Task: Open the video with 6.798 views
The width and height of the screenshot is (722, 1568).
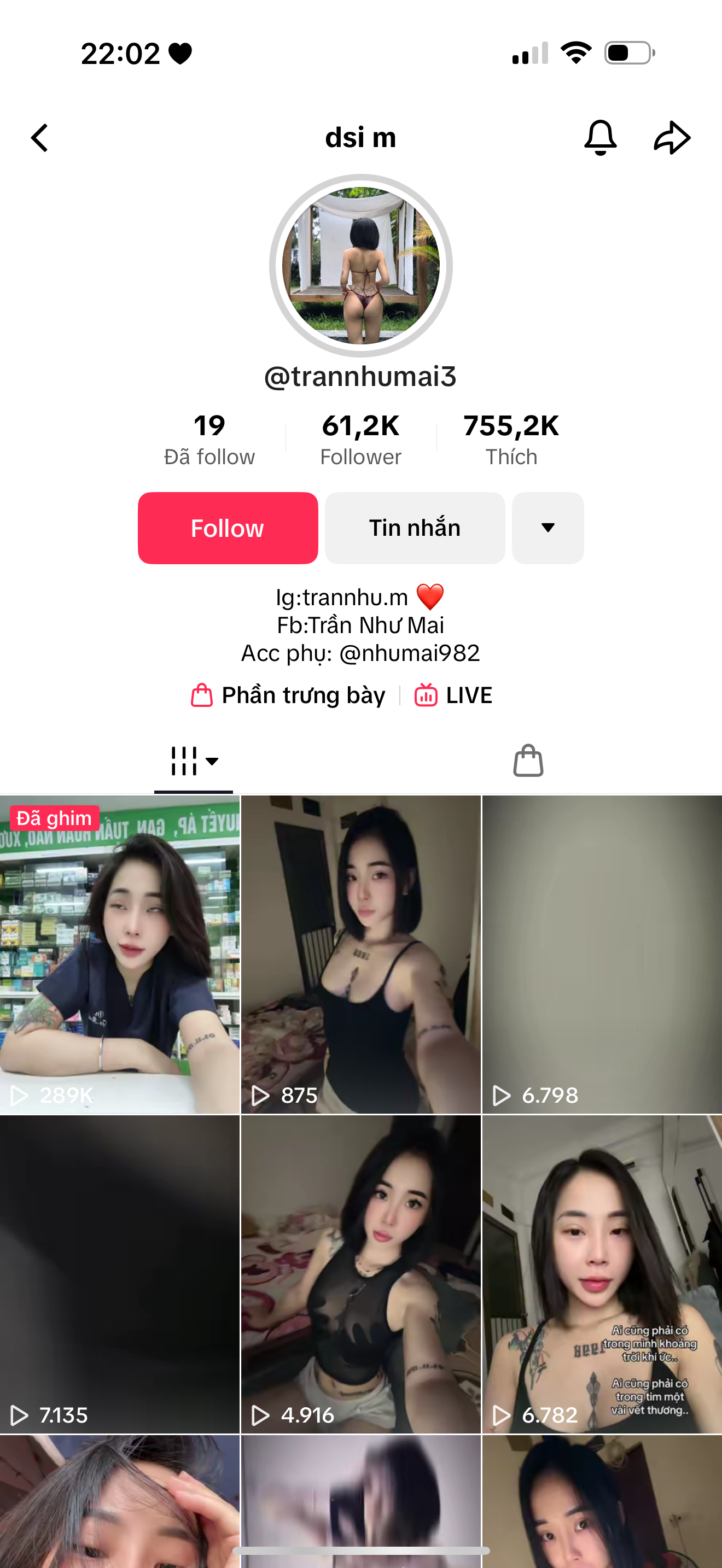Action: coord(602,955)
